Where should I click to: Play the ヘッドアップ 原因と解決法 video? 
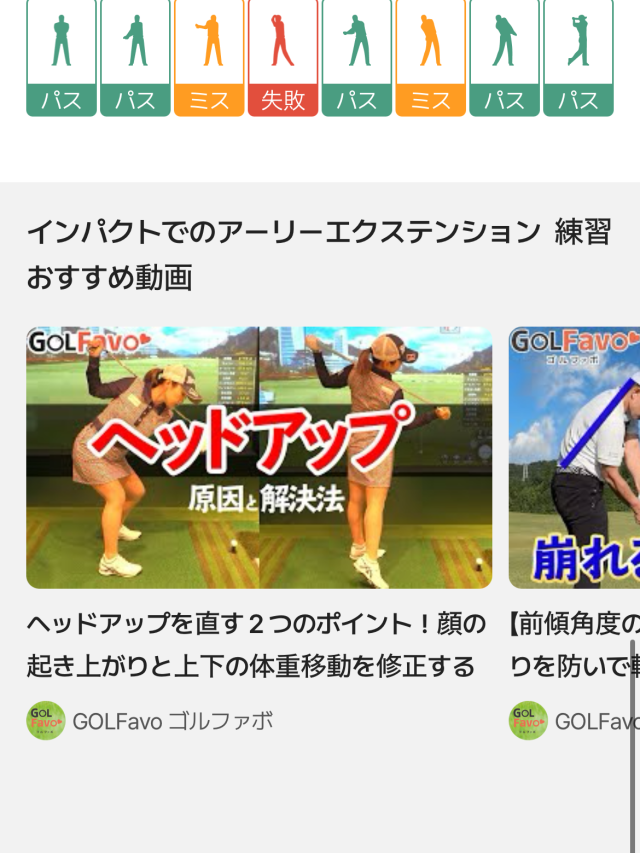click(x=259, y=457)
